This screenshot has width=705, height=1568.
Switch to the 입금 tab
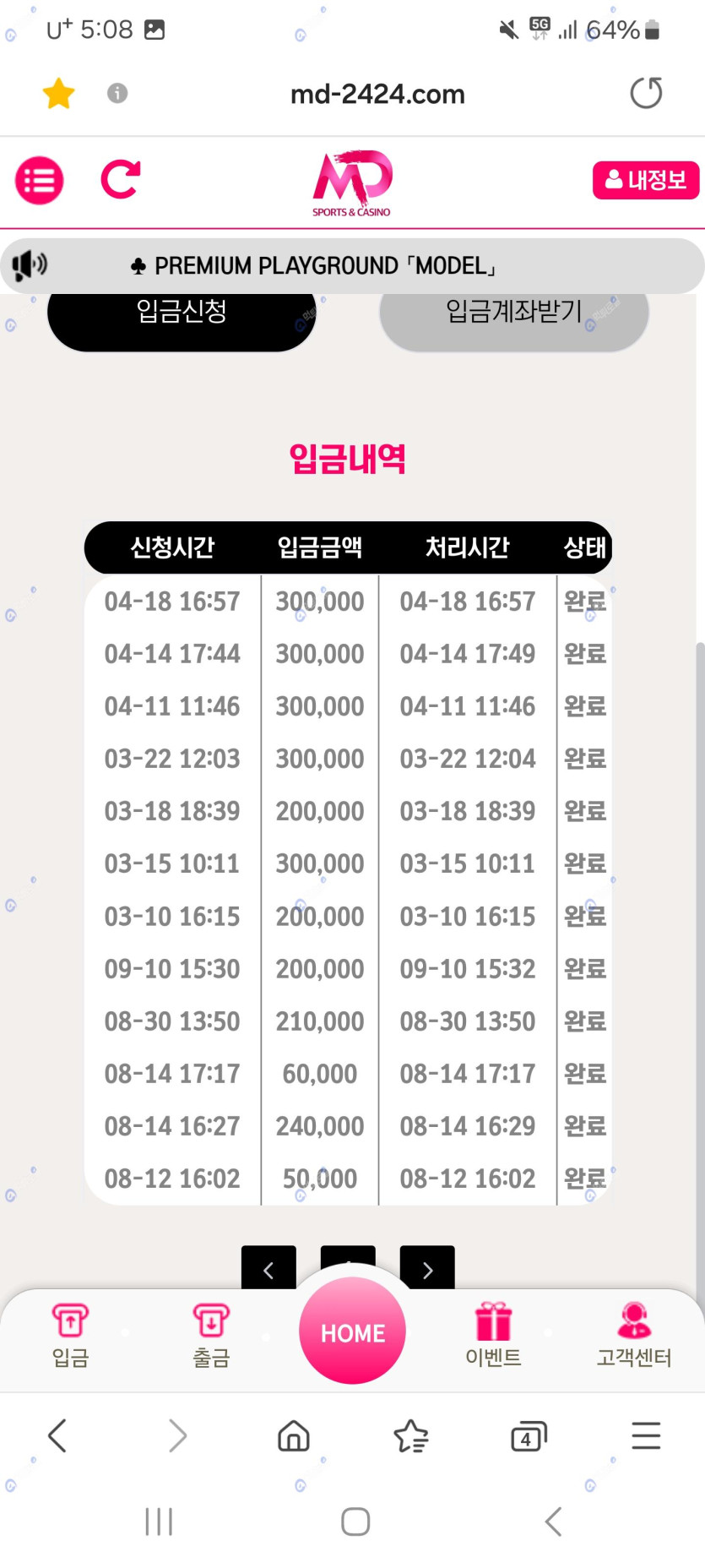click(x=70, y=1335)
